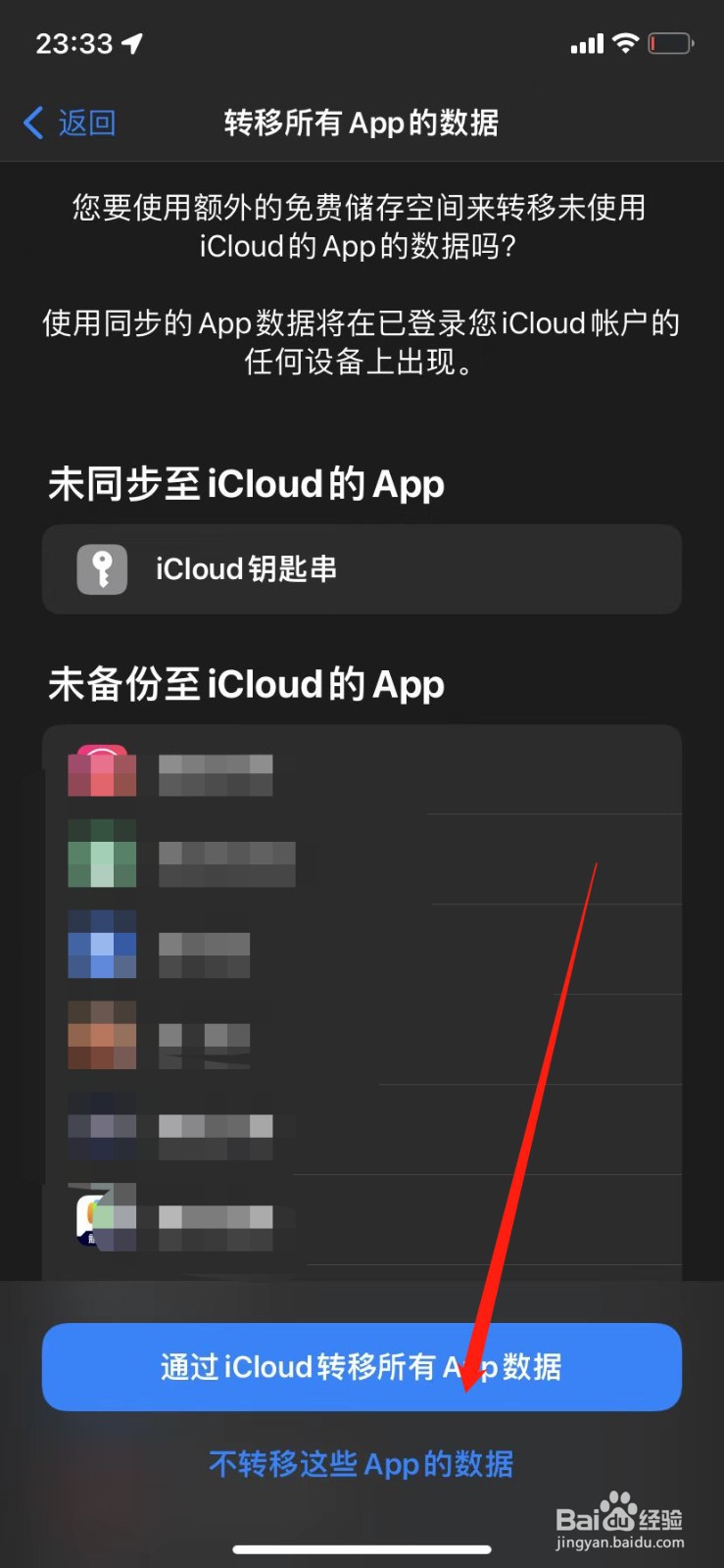
Task: Tap 不转移这些App的数据 link
Action: (362, 1464)
